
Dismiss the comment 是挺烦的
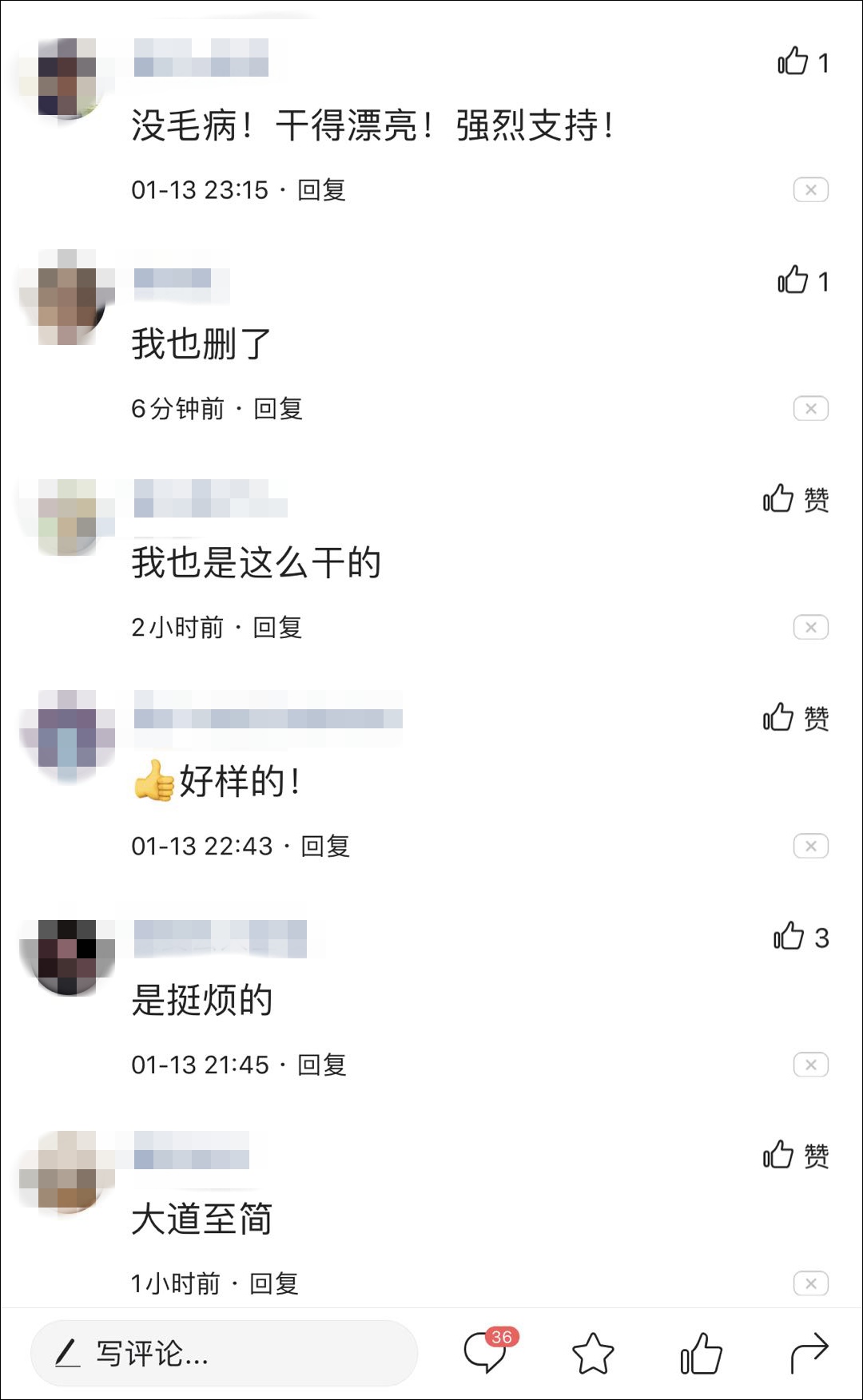point(810,1065)
